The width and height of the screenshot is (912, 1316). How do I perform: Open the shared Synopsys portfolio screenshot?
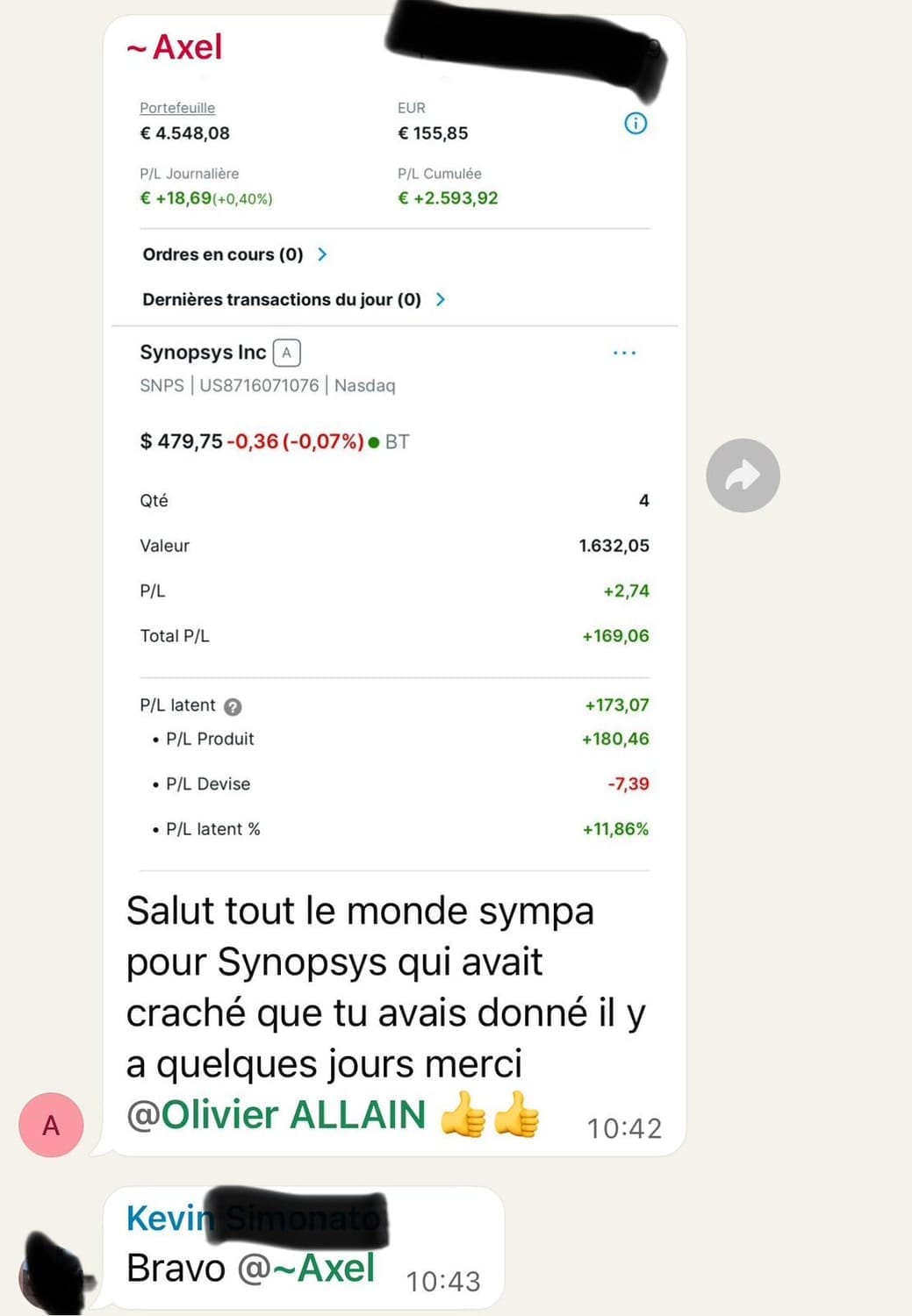394,491
